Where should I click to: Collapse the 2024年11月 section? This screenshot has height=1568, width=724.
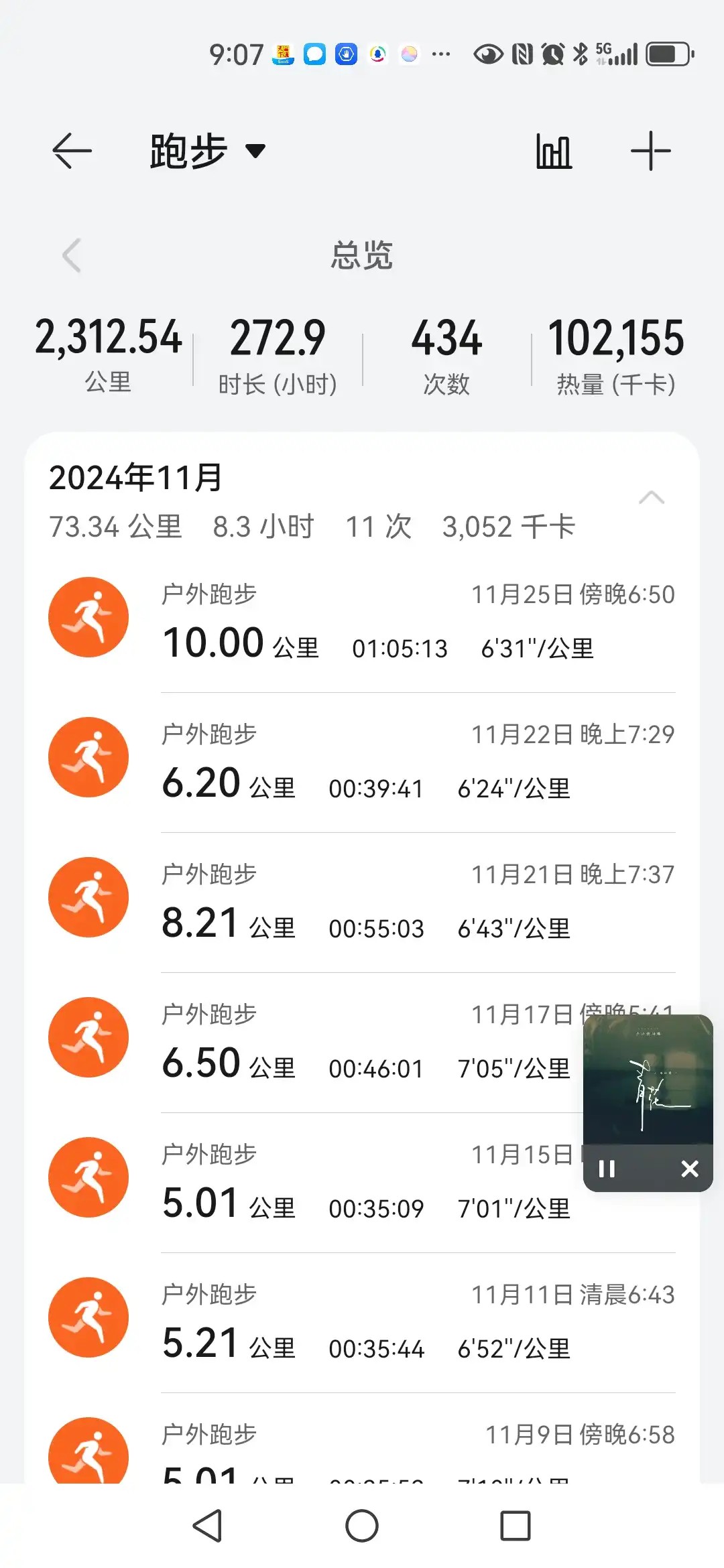tap(651, 498)
